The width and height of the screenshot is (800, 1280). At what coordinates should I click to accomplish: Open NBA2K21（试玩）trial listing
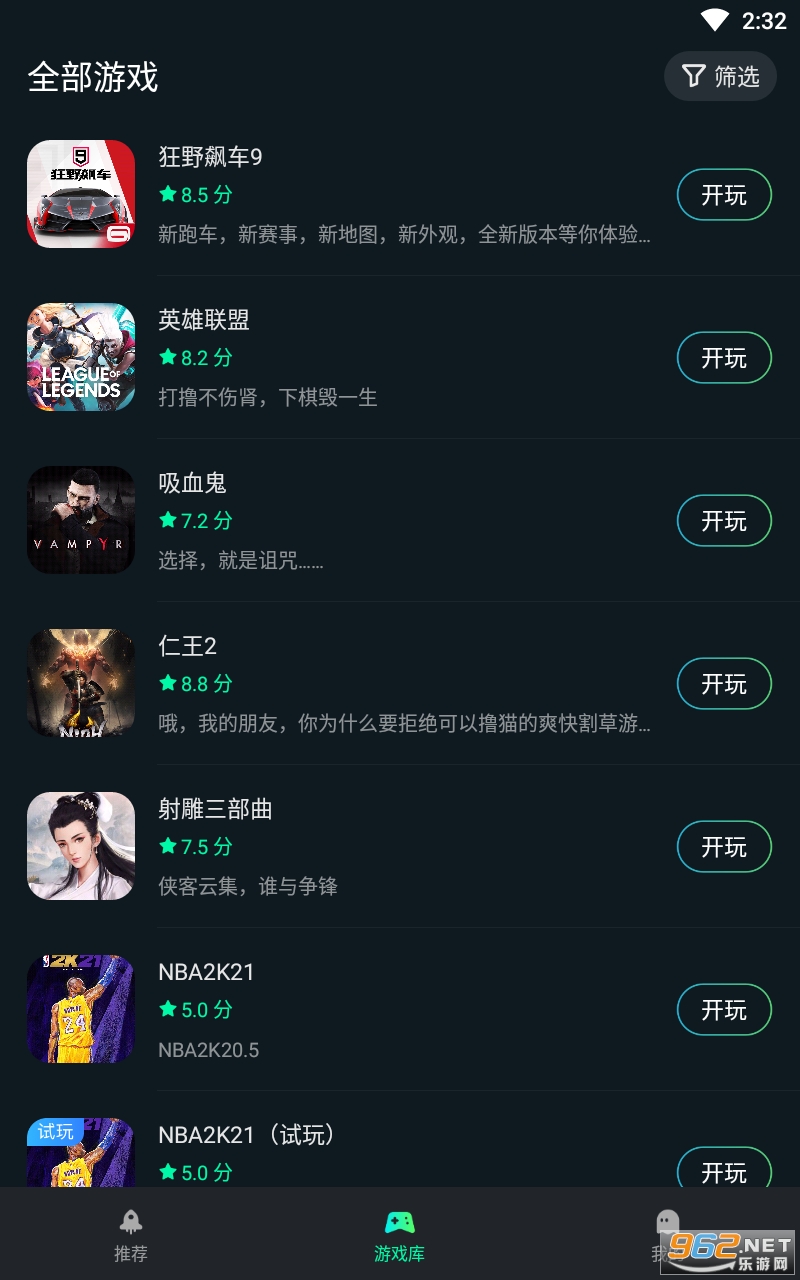coord(400,1150)
